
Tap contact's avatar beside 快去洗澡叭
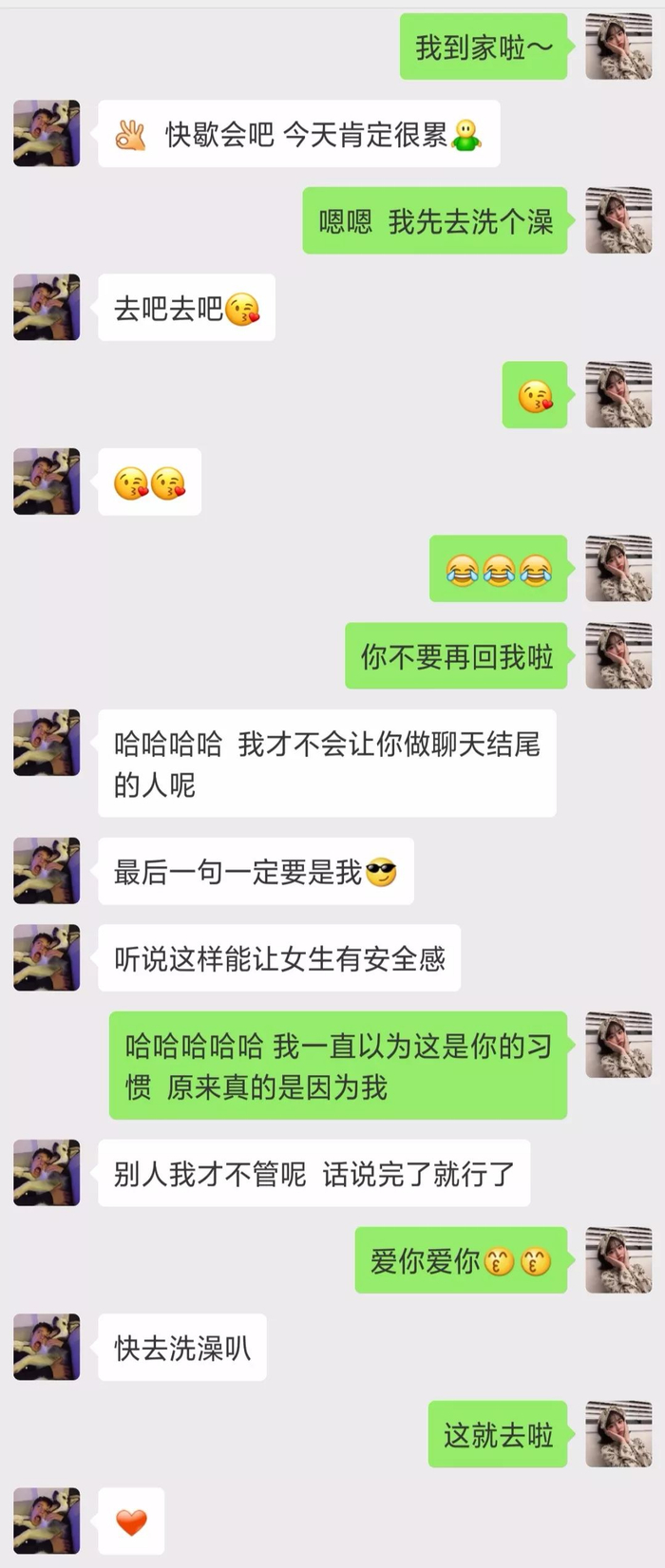(x=47, y=1347)
